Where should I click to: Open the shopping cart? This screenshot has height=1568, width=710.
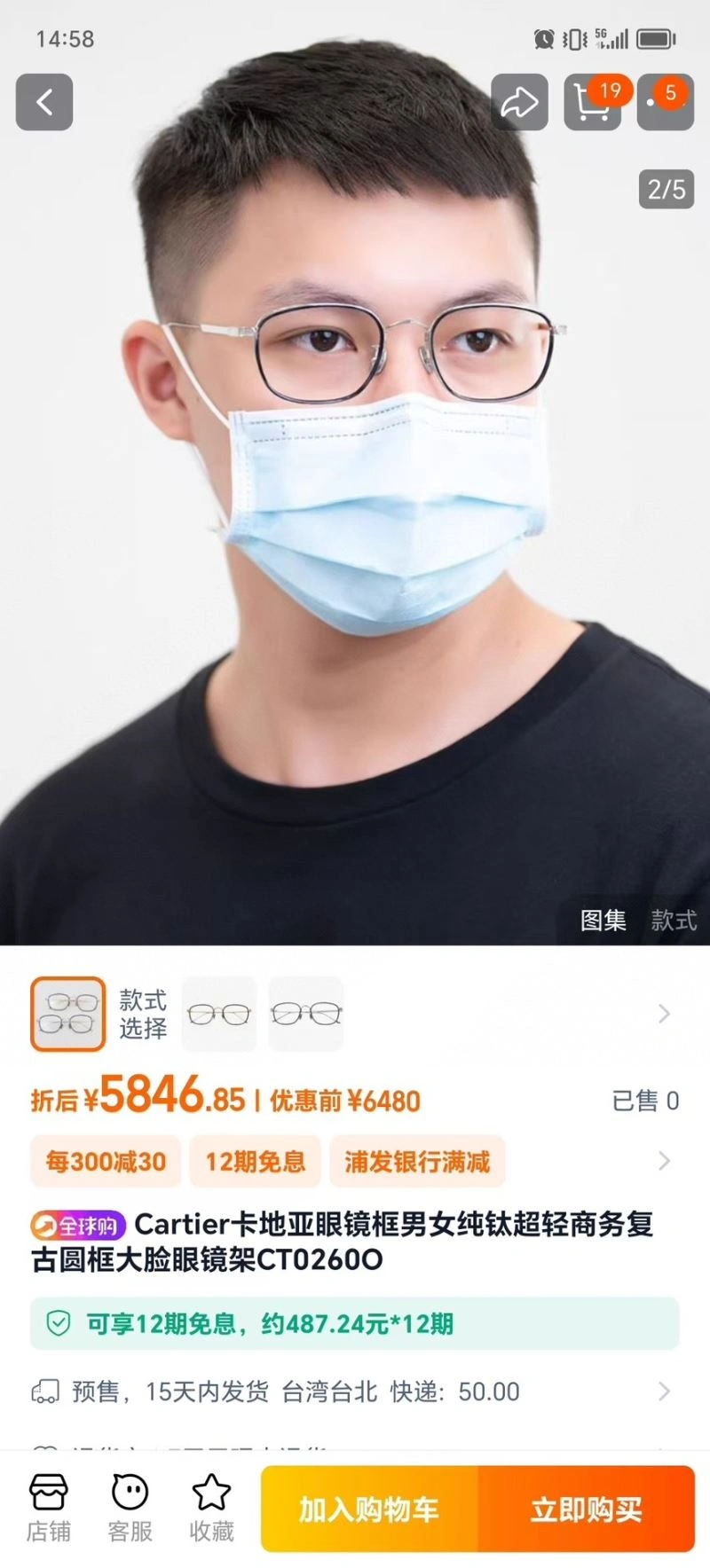pyautogui.click(x=592, y=102)
